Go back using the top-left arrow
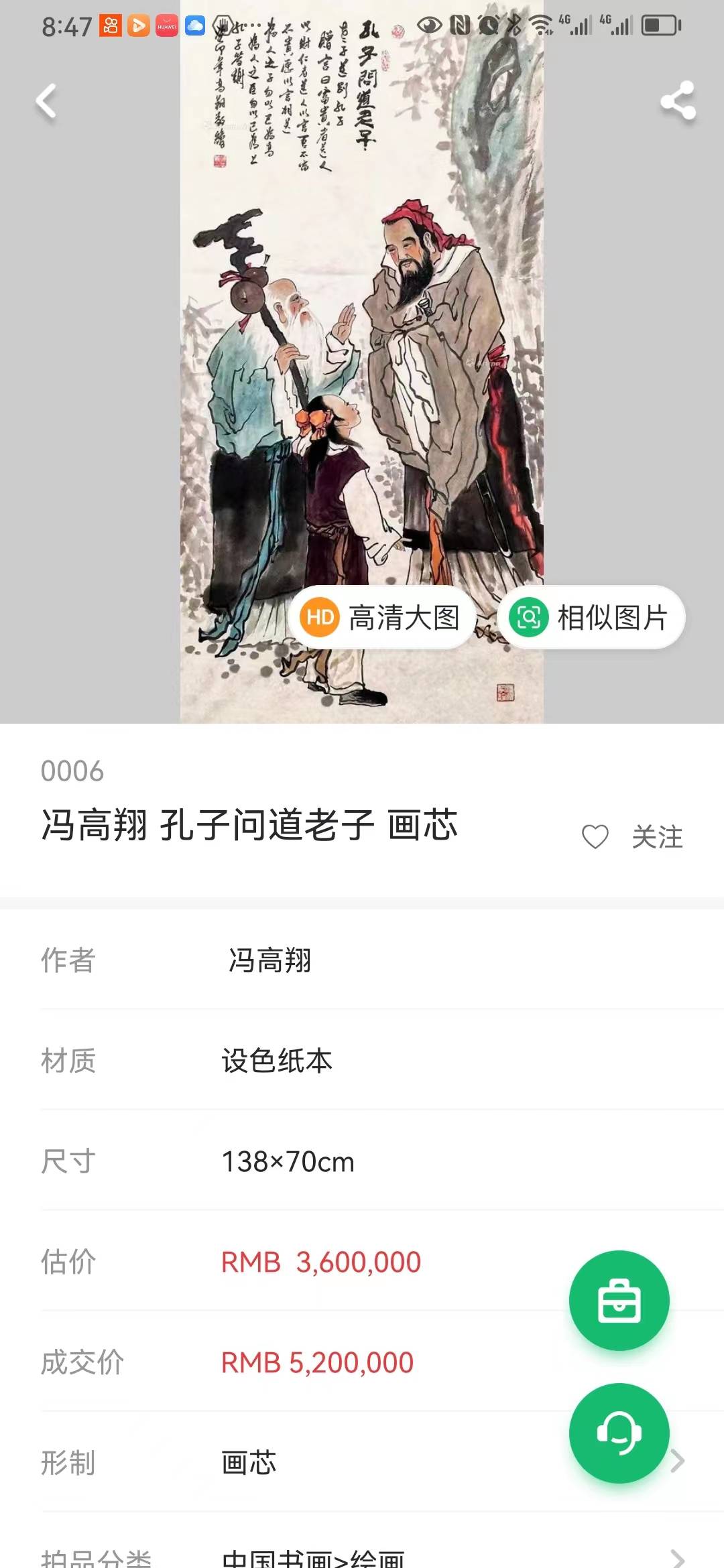This screenshot has height=1568, width=724. pyautogui.click(x=46, y=102)
